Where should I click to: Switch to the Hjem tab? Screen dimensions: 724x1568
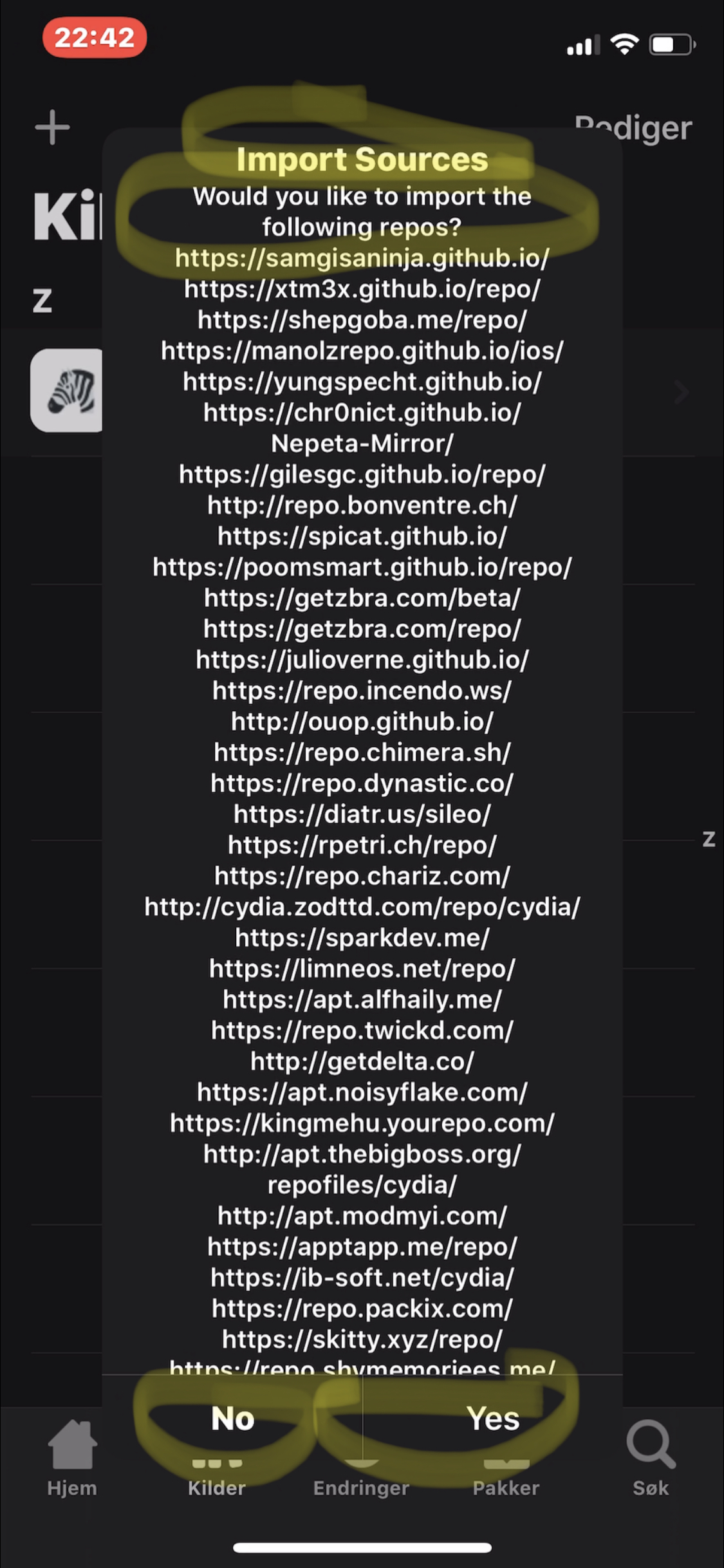[72, 1458]
